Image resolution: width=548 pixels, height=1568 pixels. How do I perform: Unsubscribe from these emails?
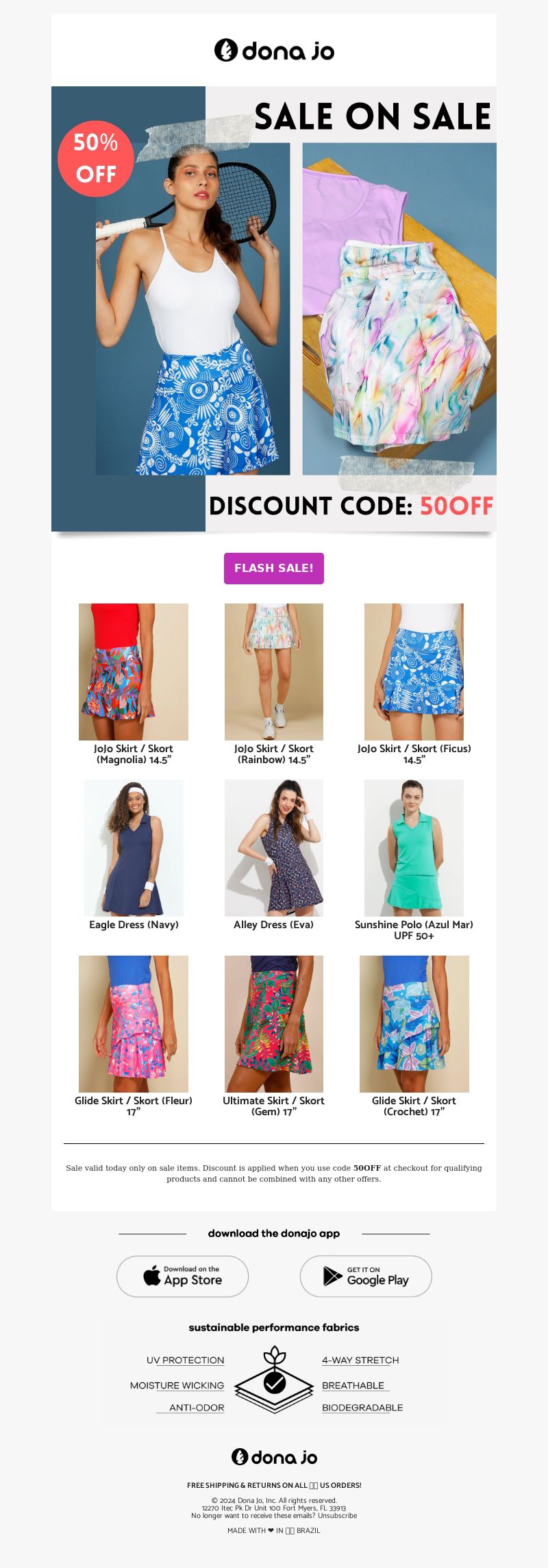pyautogui.click(x=337, y=1516)
